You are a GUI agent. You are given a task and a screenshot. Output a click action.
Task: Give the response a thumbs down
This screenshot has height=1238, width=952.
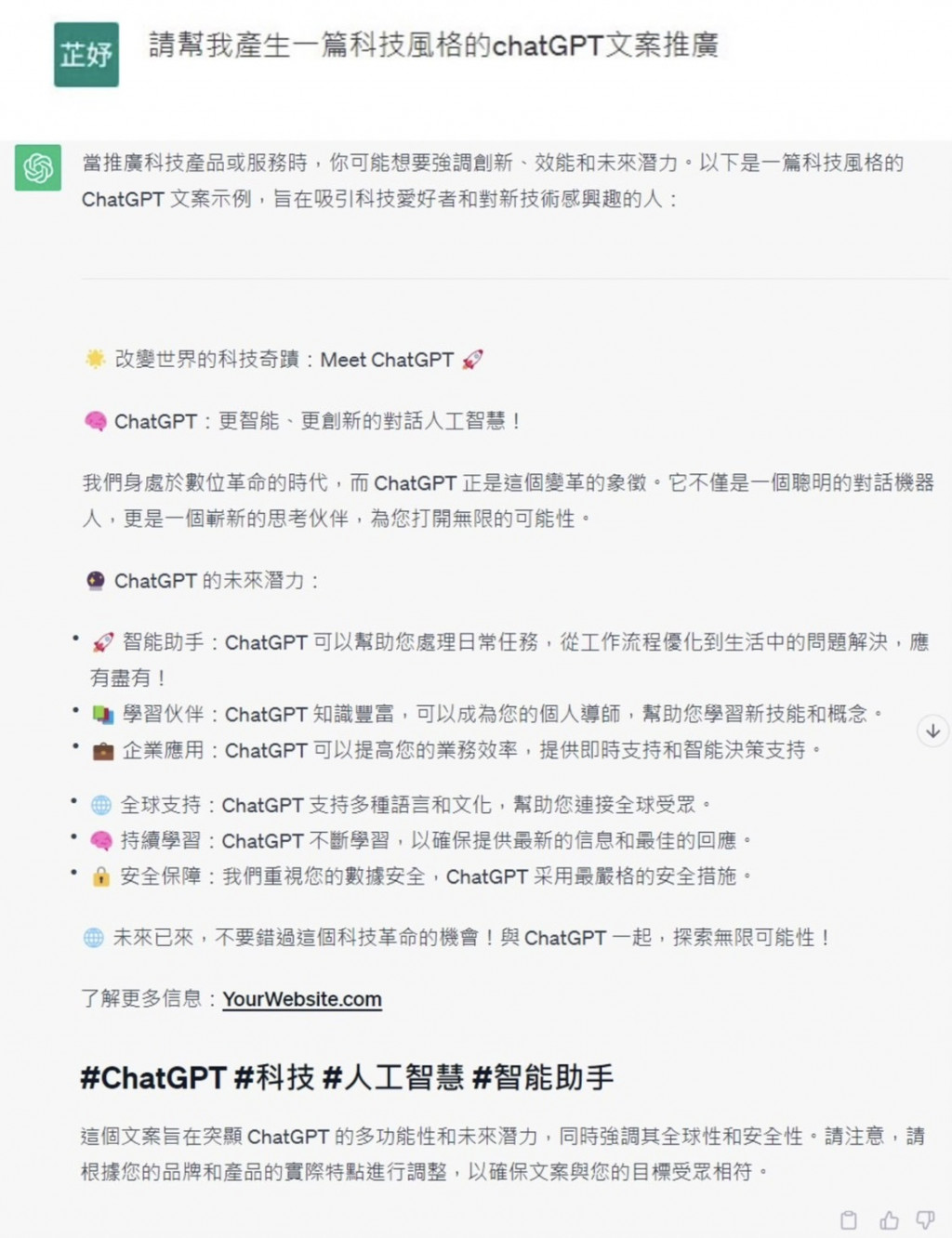925,1220
